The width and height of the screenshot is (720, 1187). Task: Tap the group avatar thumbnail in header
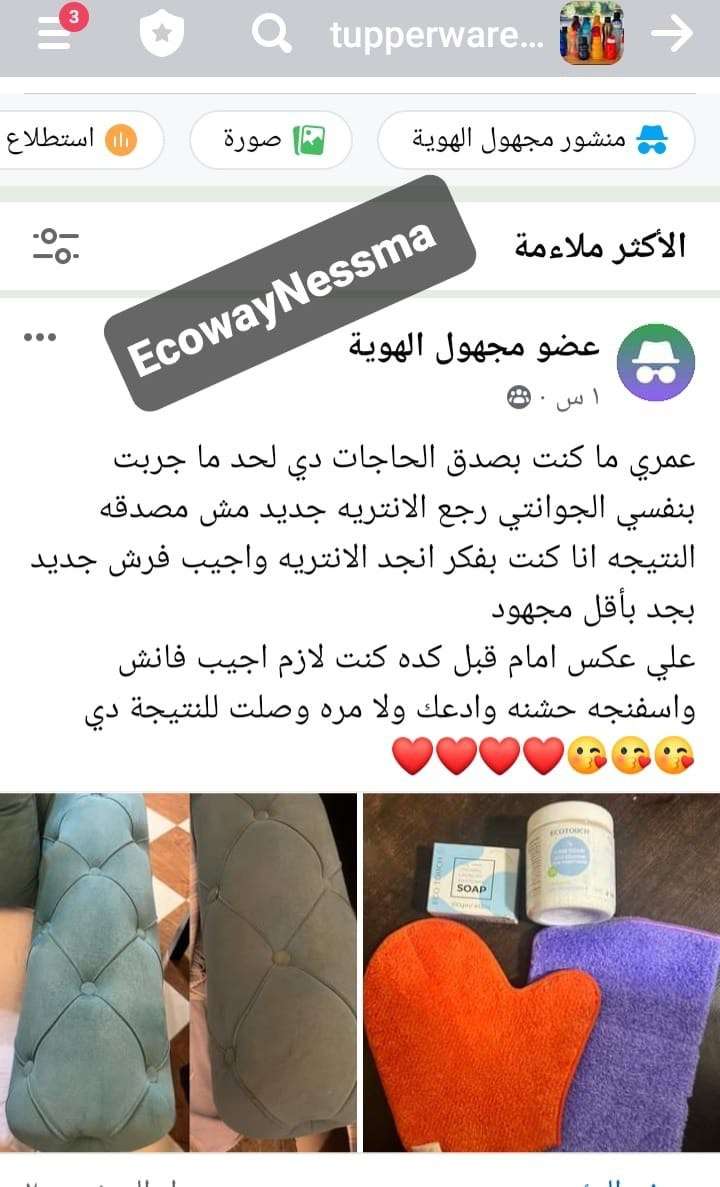tap(592, 33)
